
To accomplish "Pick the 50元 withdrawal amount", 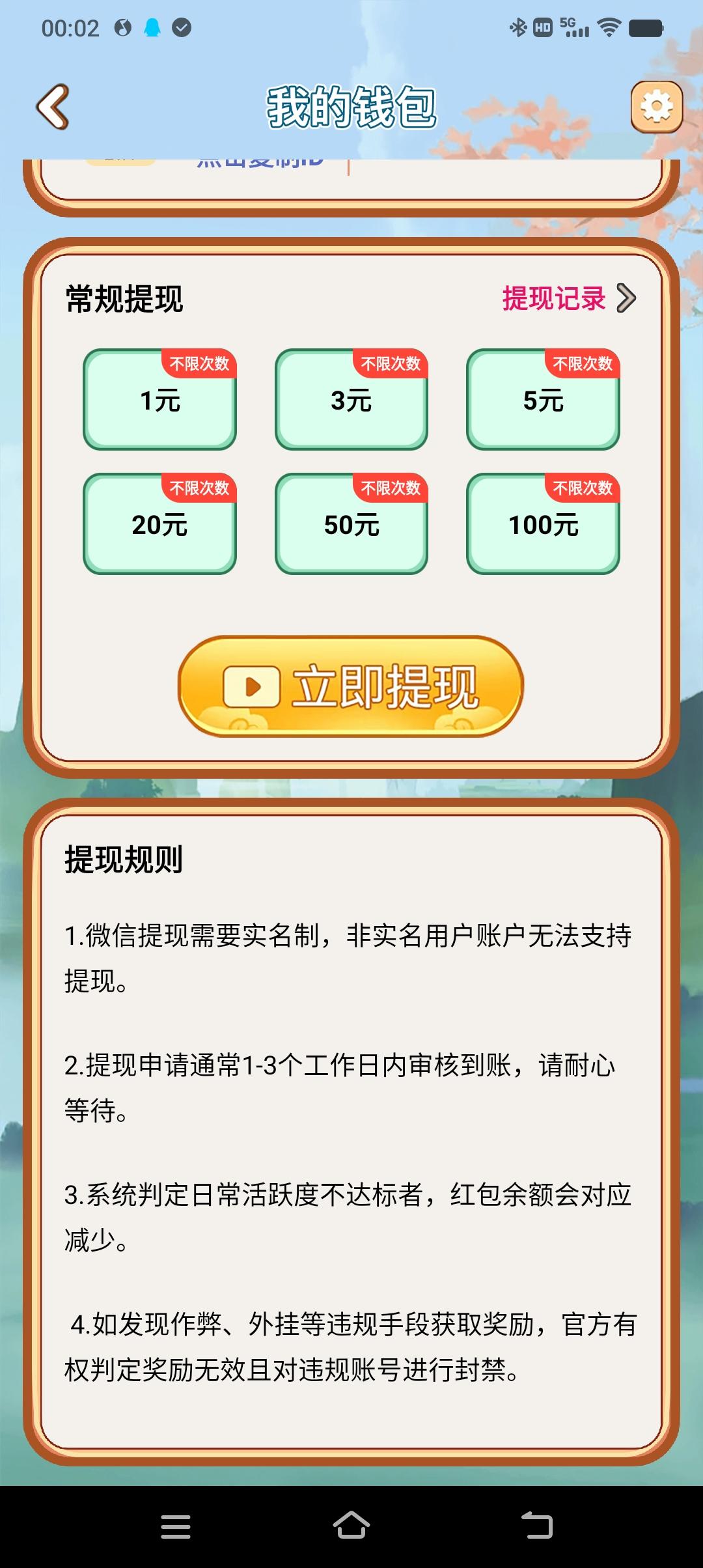I will click(351, 524).
